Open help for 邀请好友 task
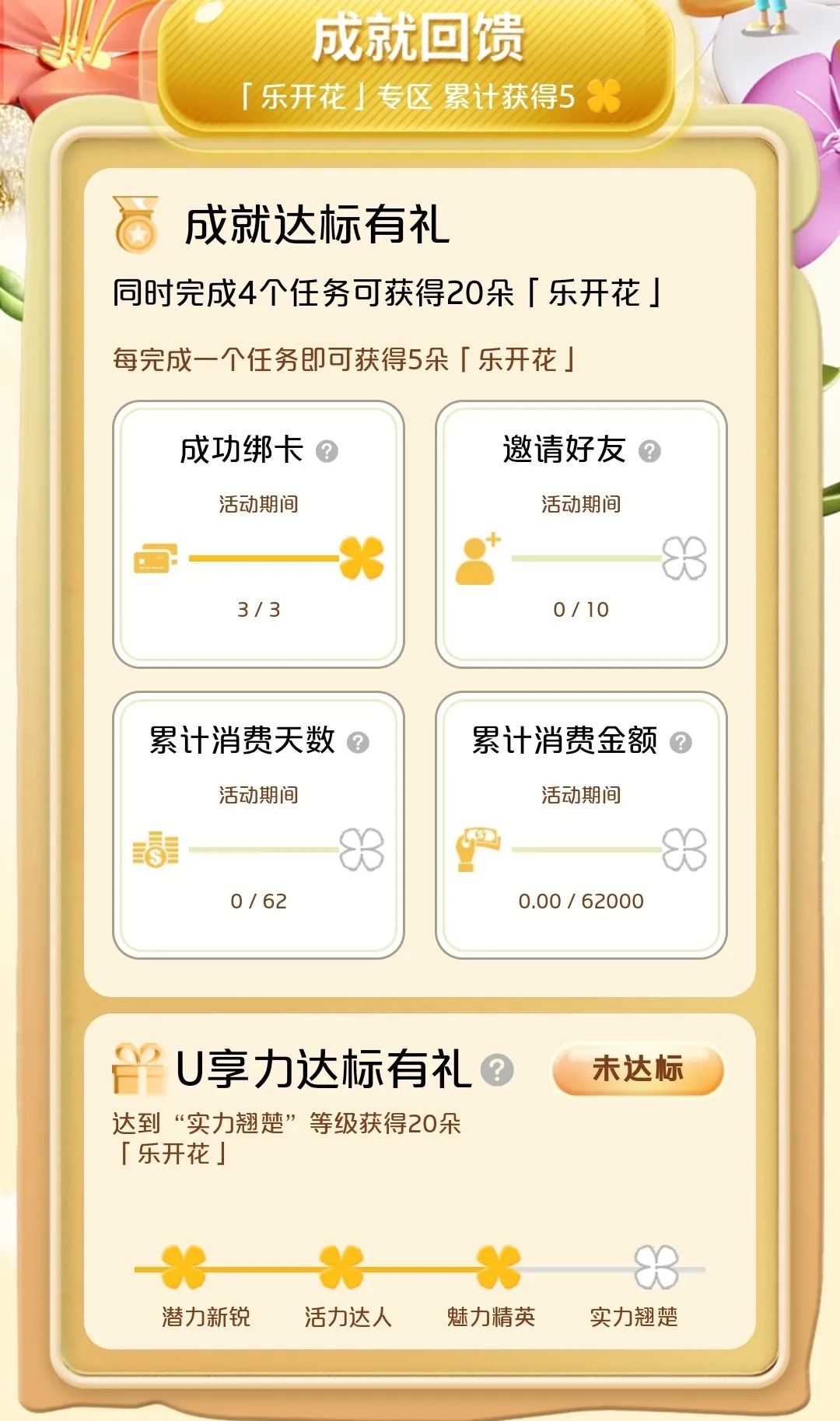The width and height of the screenshot is (840, 1421). click(649, 451)
